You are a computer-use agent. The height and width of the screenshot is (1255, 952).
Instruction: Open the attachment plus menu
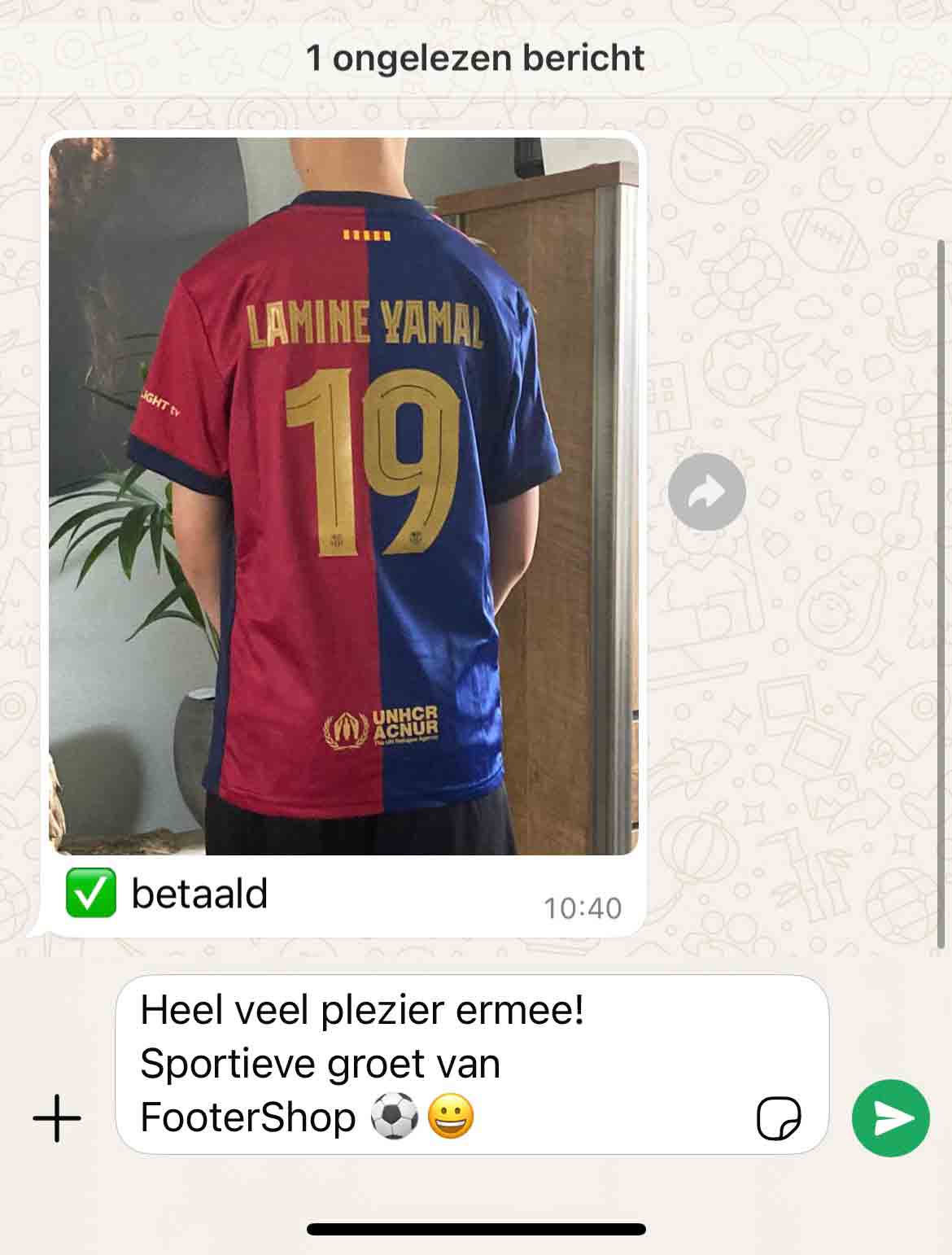(x=57, y=1118)
